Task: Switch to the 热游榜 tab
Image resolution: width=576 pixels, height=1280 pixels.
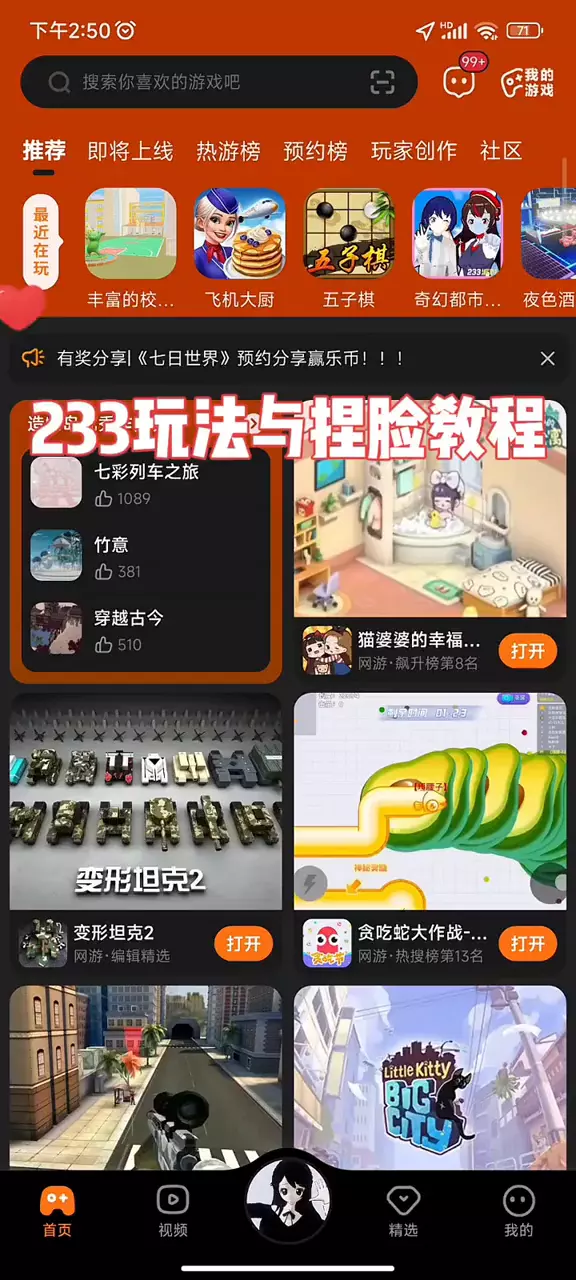Action: [x=228, y=151]
